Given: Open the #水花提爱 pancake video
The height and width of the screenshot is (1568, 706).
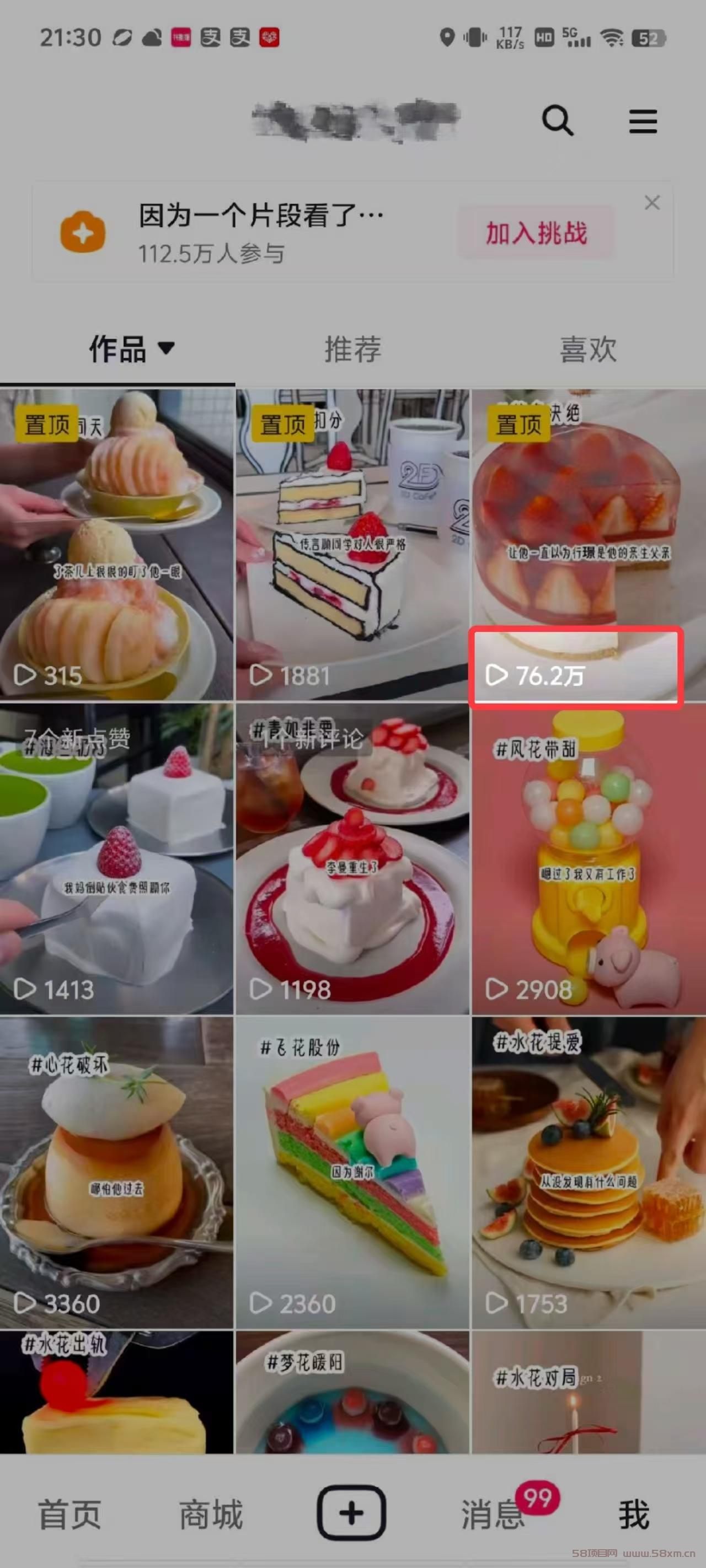Looking at the screenshot, I should click(589, 1173).
